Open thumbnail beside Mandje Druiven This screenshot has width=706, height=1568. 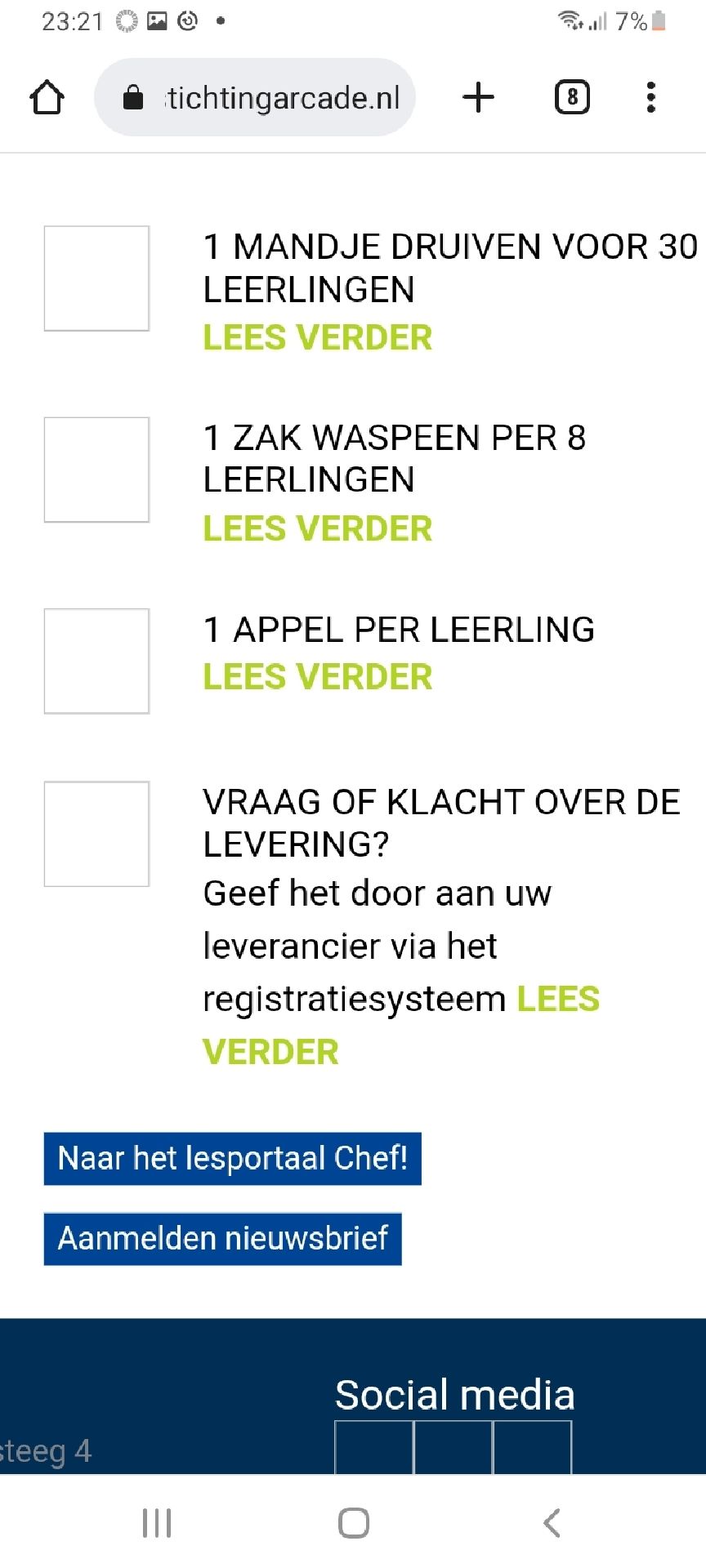[x=96, y=278]
